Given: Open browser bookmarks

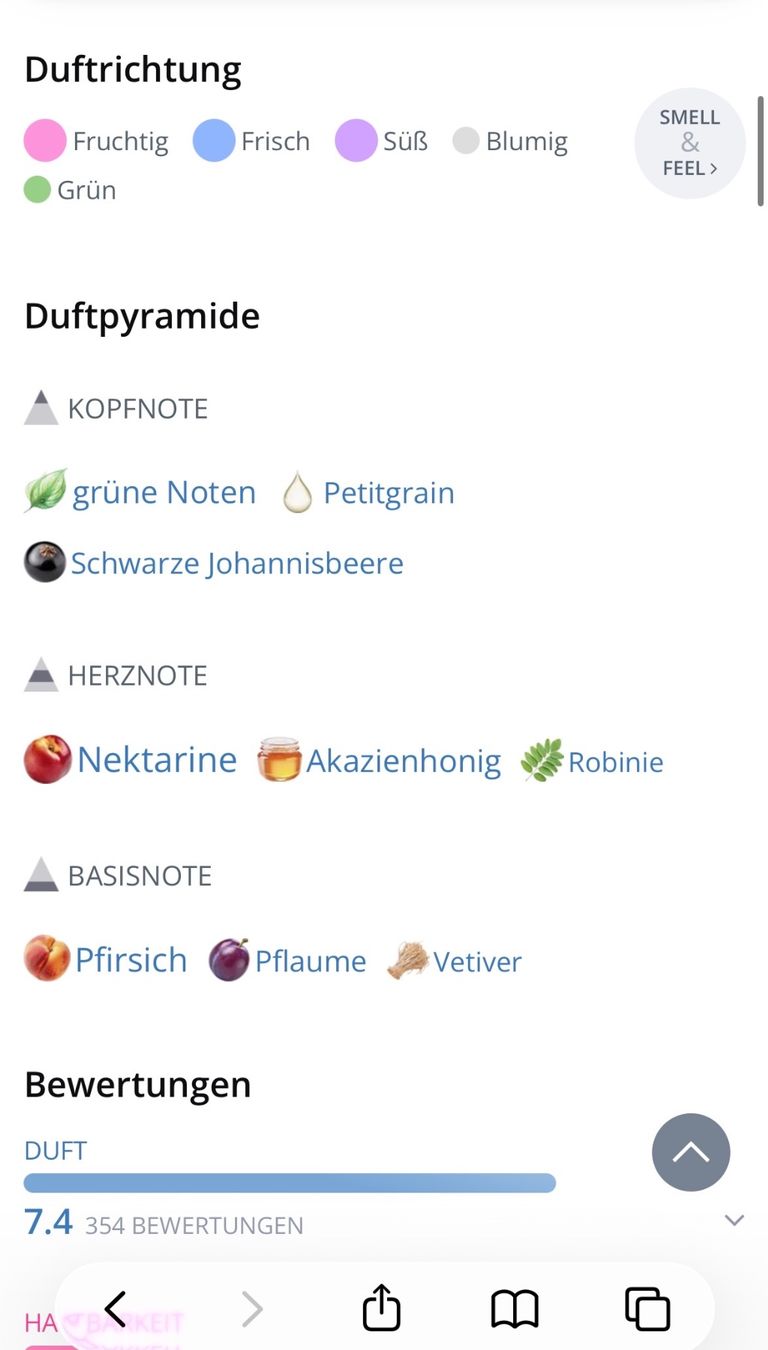Looking at the screenshot, I should click(x=515, y=1309).
